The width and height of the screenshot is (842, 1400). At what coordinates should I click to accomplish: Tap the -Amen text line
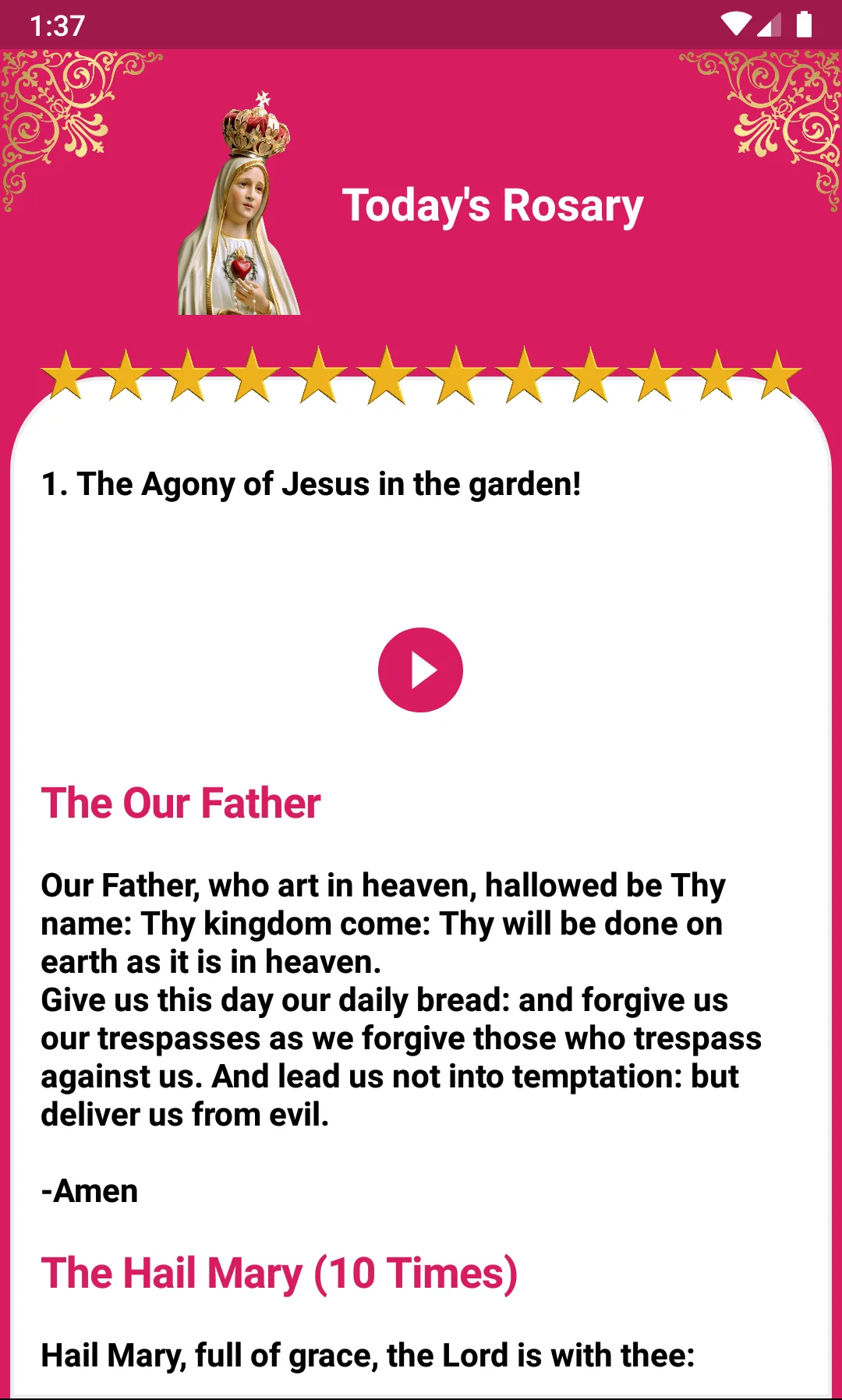coord(89,1190)
